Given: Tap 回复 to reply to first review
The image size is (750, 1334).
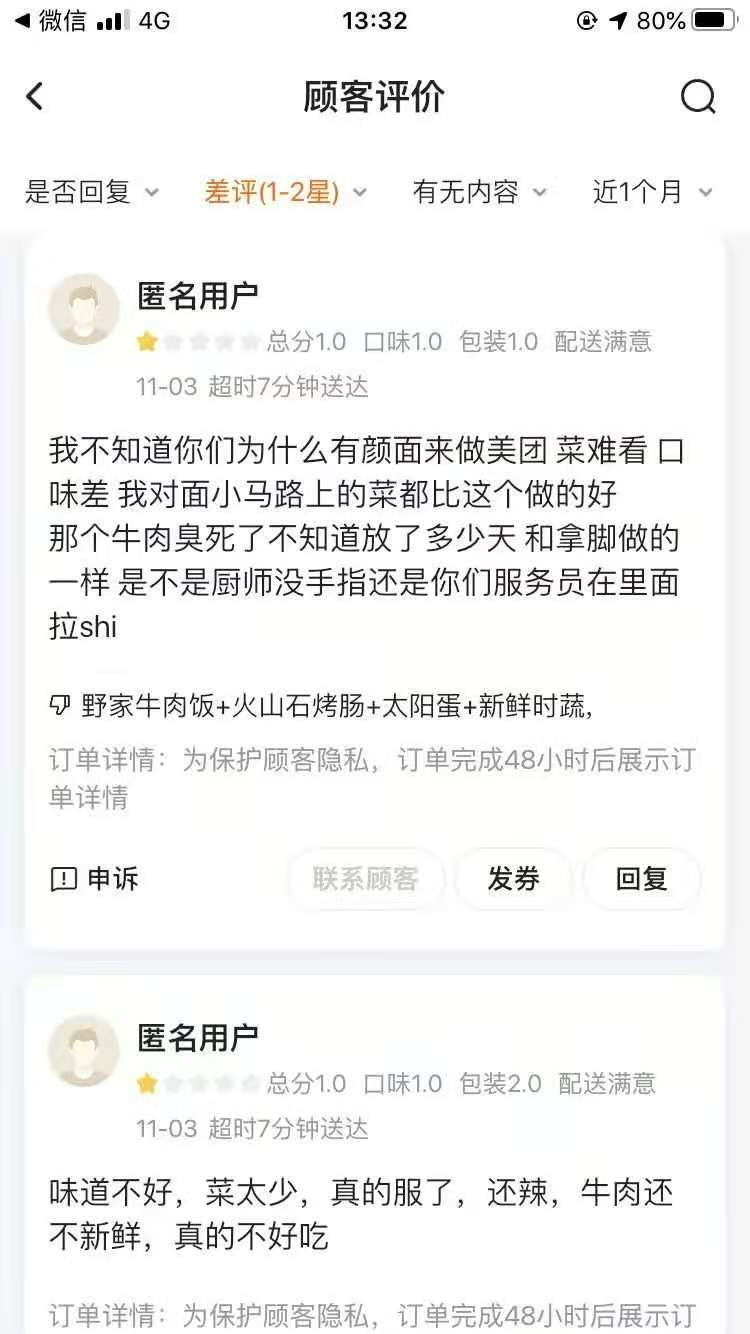Looking at the screenshot, I should (642, 879).
